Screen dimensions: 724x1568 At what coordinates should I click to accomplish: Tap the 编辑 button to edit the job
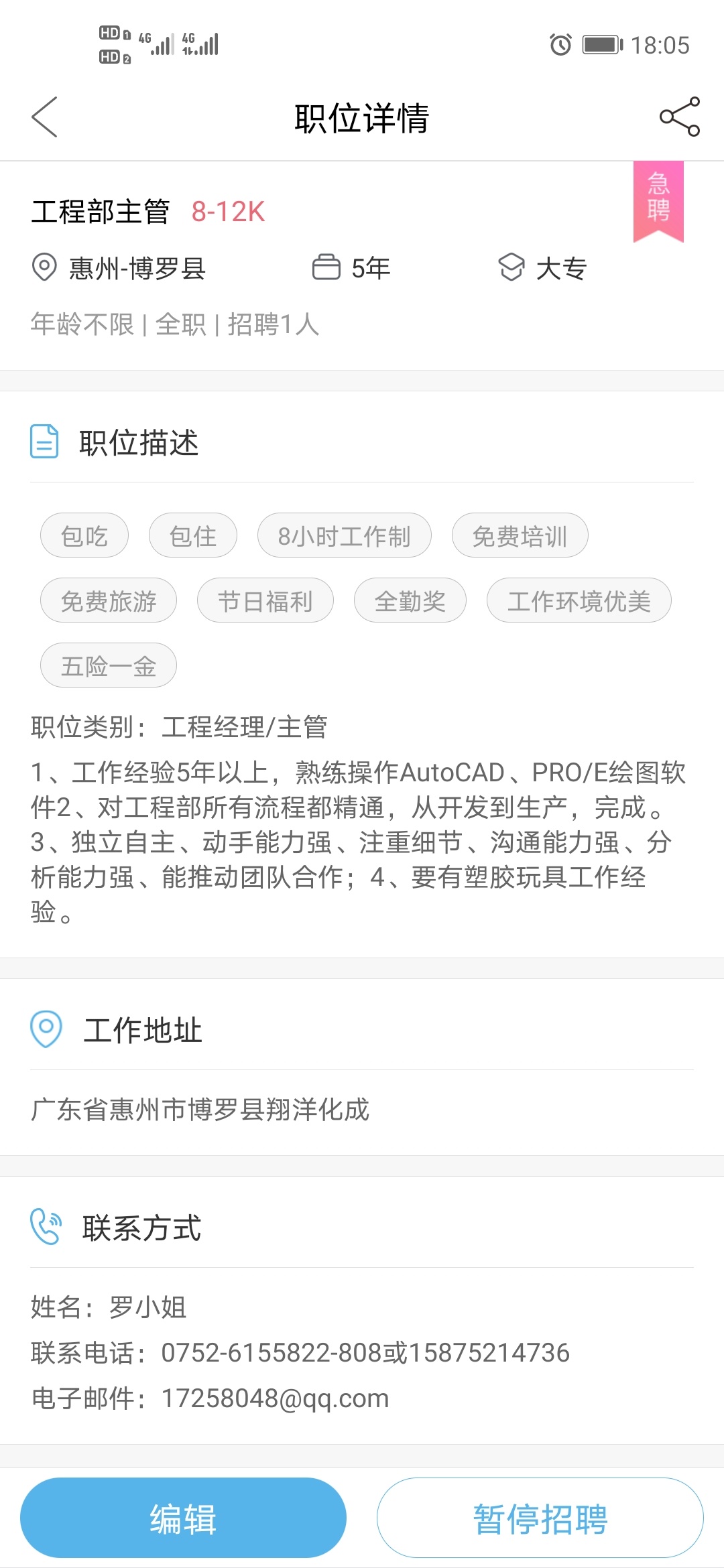(183, 1518)
